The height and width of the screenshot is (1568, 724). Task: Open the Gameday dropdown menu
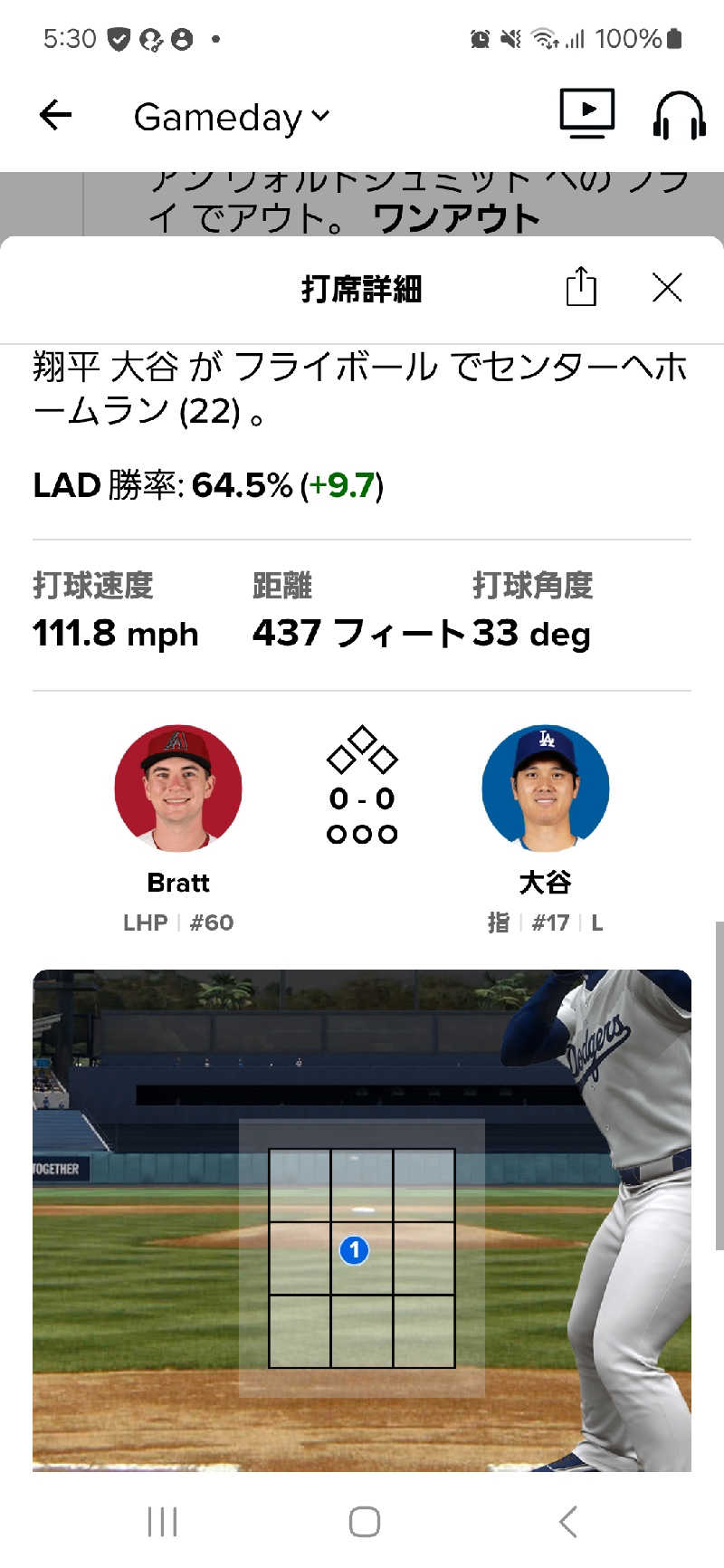pyautogui.click(x=232, y=117)
